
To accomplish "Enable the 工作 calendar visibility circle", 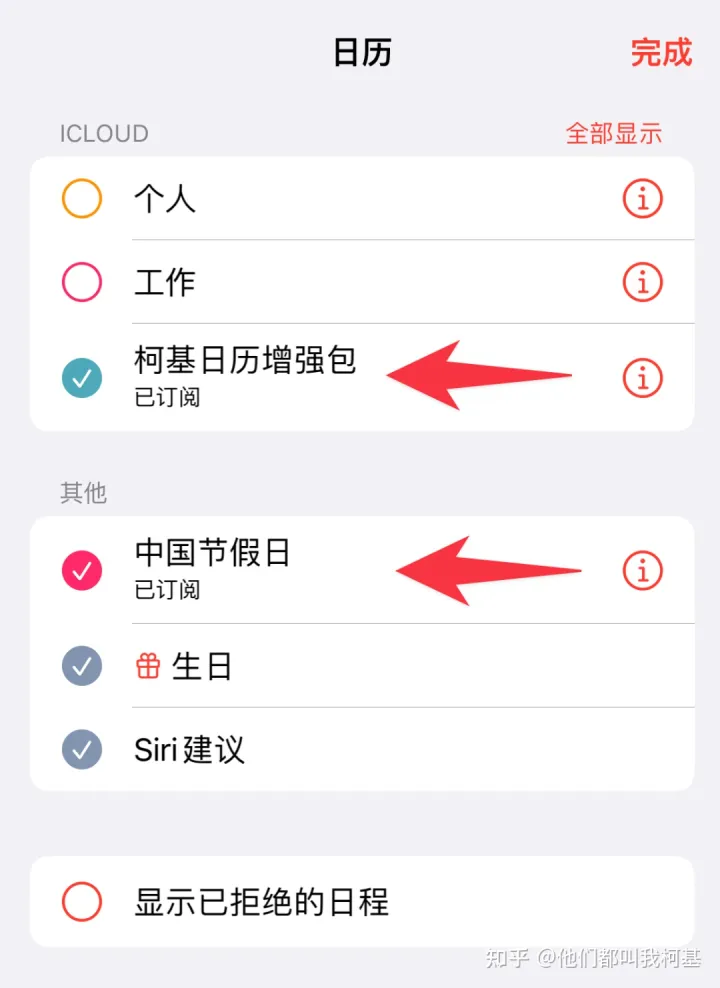I will pos(81,282).
